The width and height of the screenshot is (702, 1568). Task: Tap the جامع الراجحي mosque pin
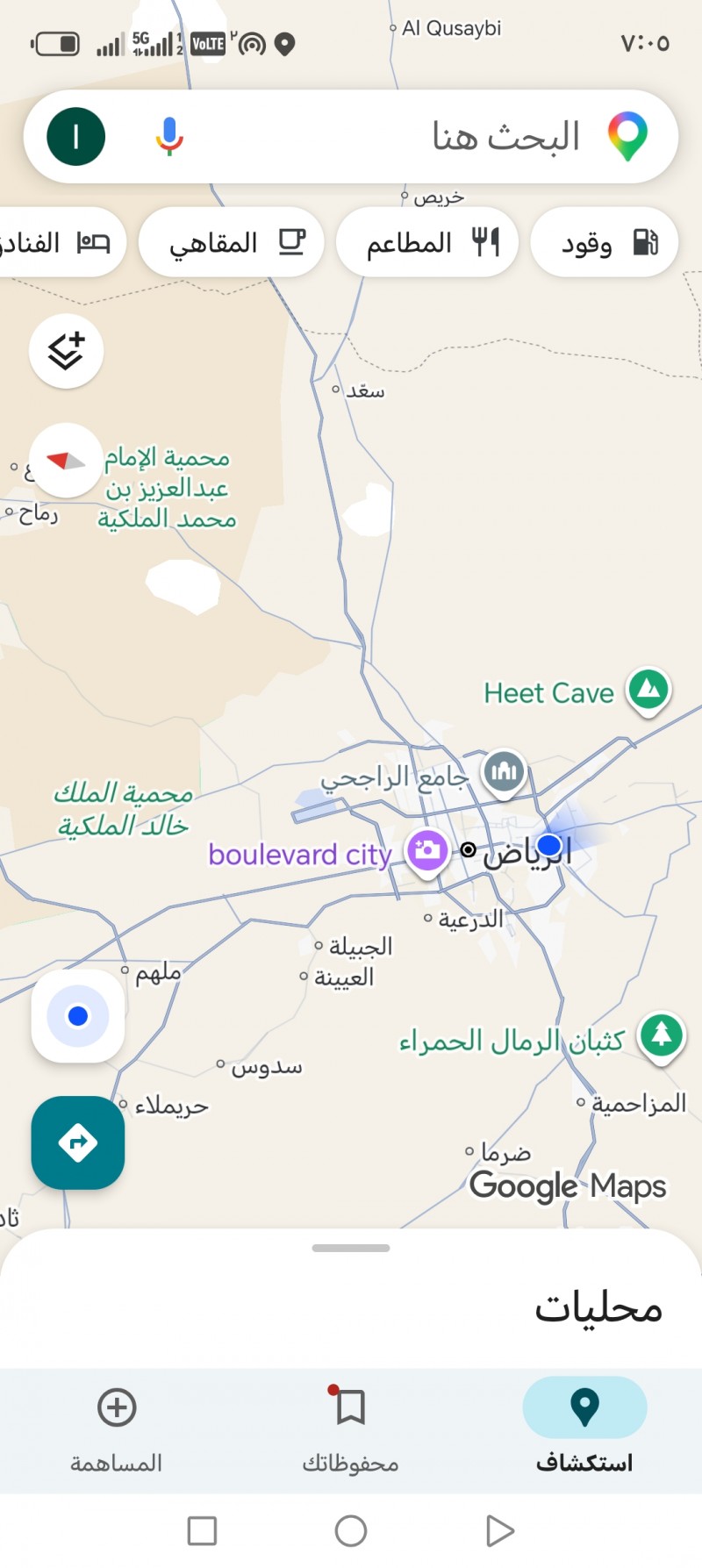(x=504, y=772)
